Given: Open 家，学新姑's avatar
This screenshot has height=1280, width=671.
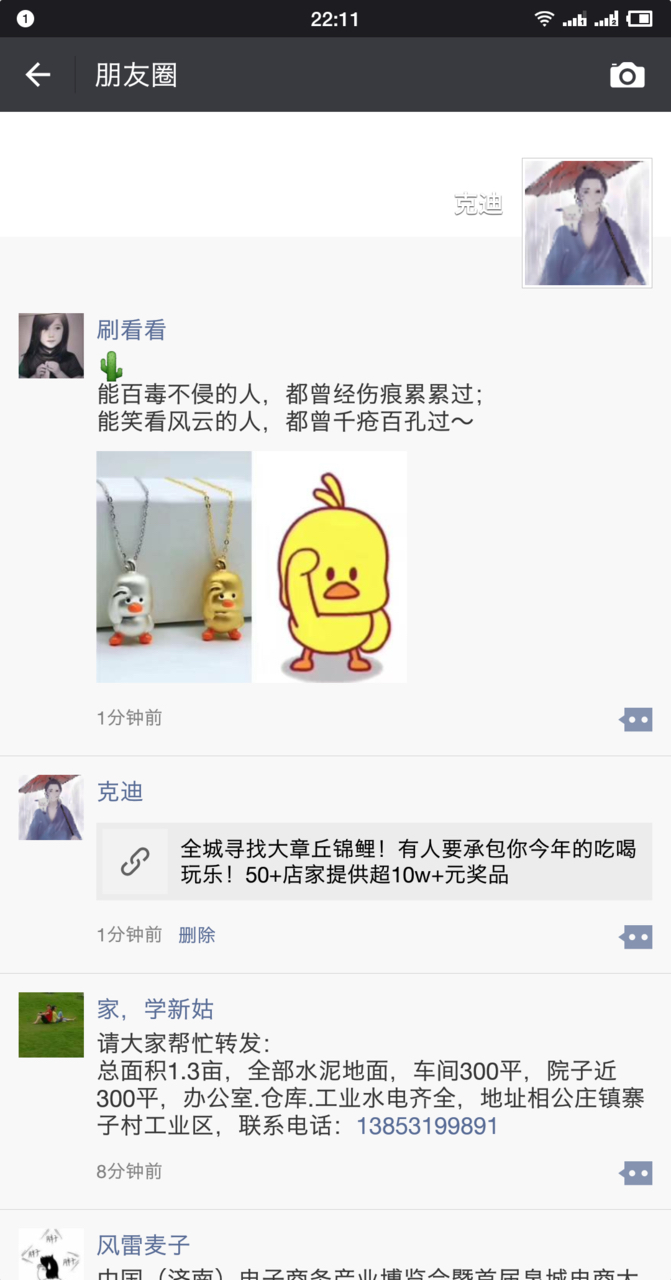Looking at the screenshot, I should pyautogui.click(x=51, y=1025).
